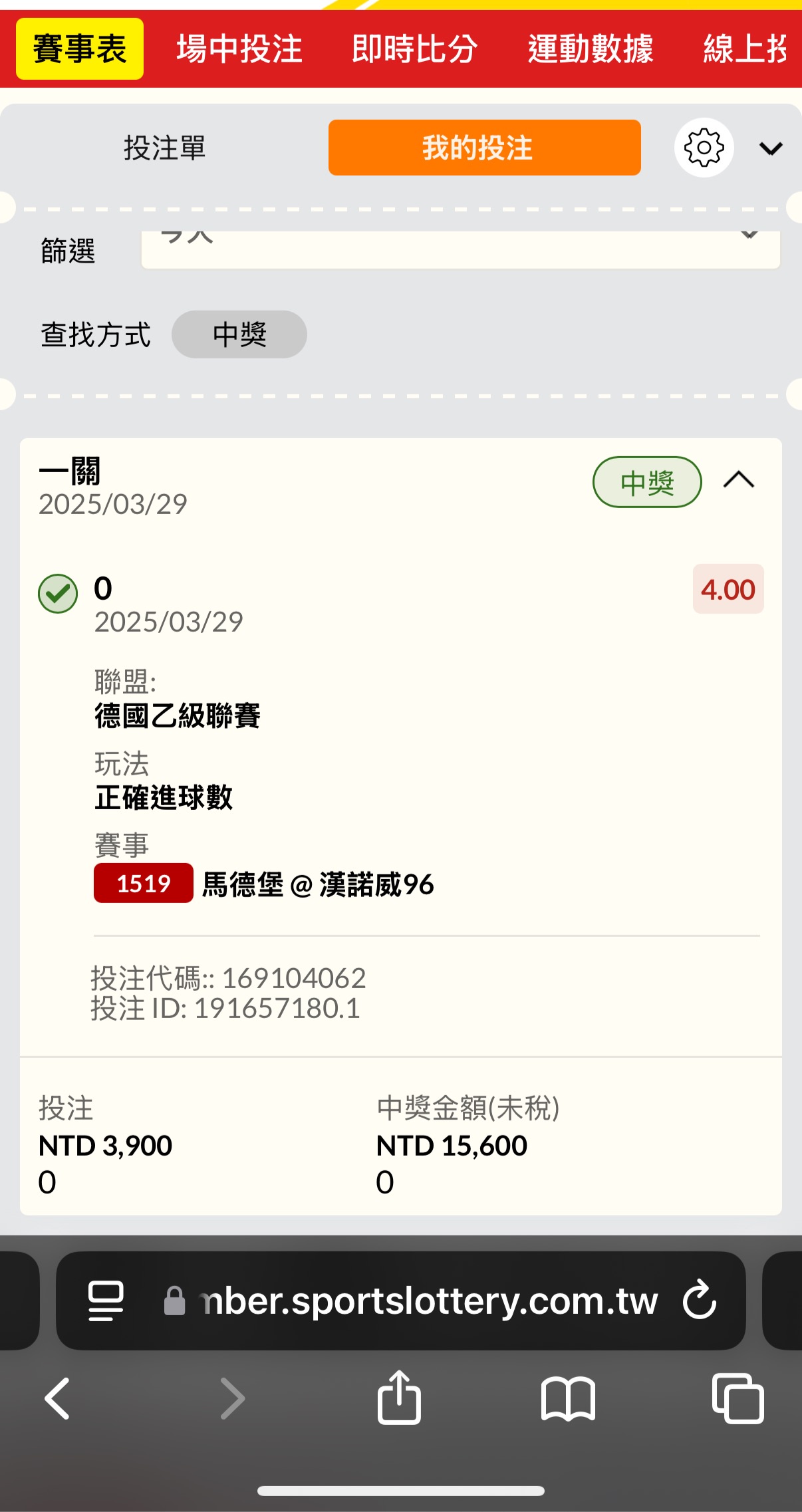Tap the 中獎 search-mode chip

239,334
